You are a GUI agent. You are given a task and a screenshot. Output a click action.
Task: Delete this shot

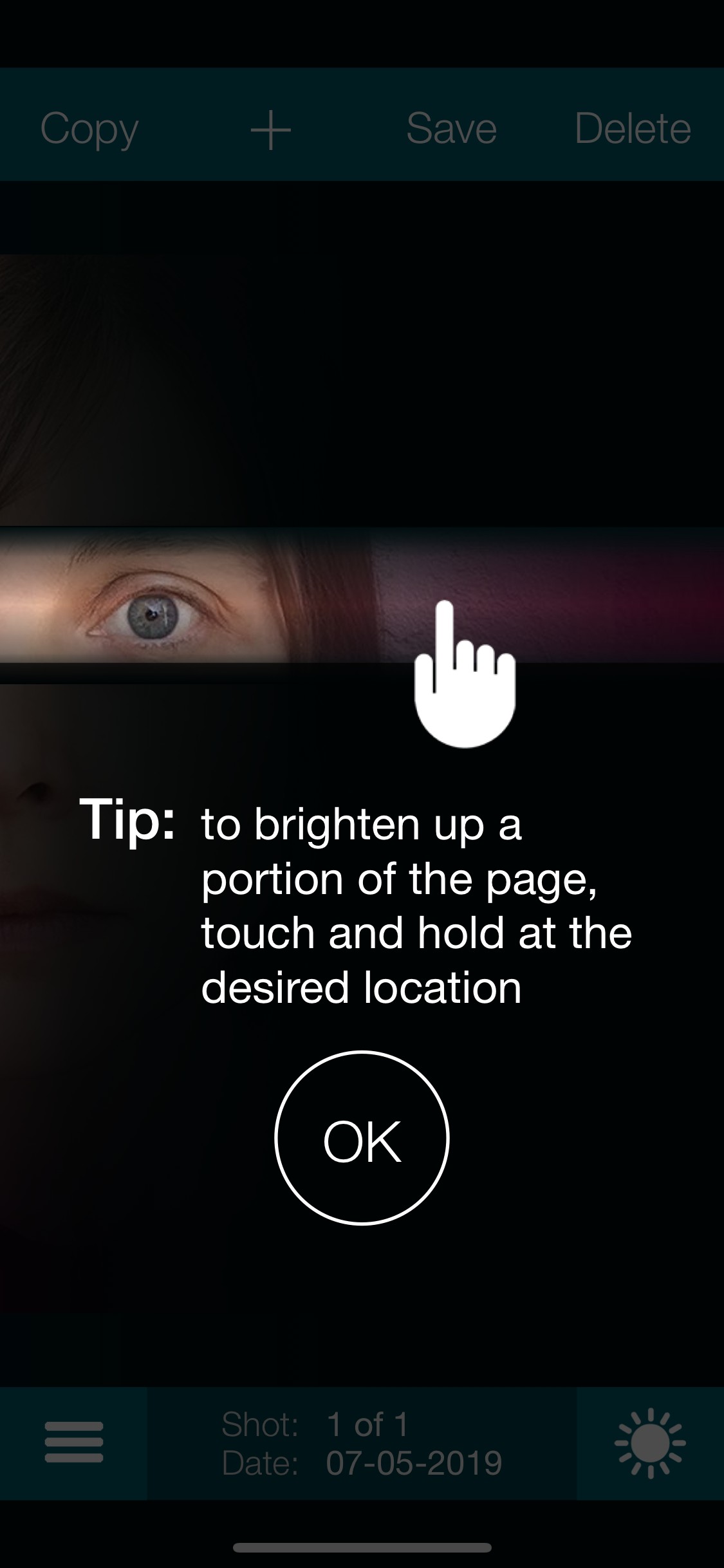pyautogui.click(x=633, y=128)
